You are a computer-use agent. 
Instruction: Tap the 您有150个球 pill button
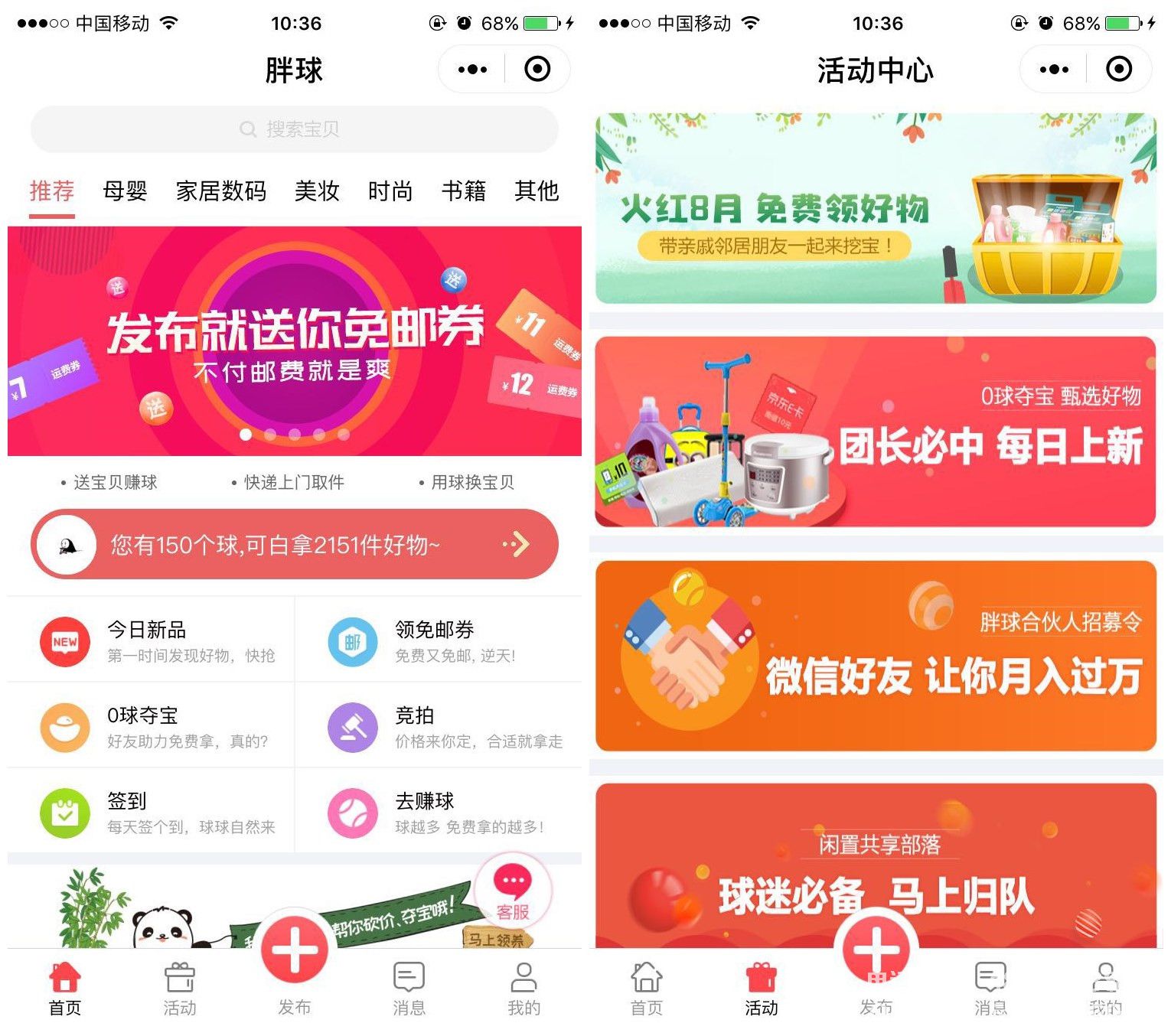(294, 545)
